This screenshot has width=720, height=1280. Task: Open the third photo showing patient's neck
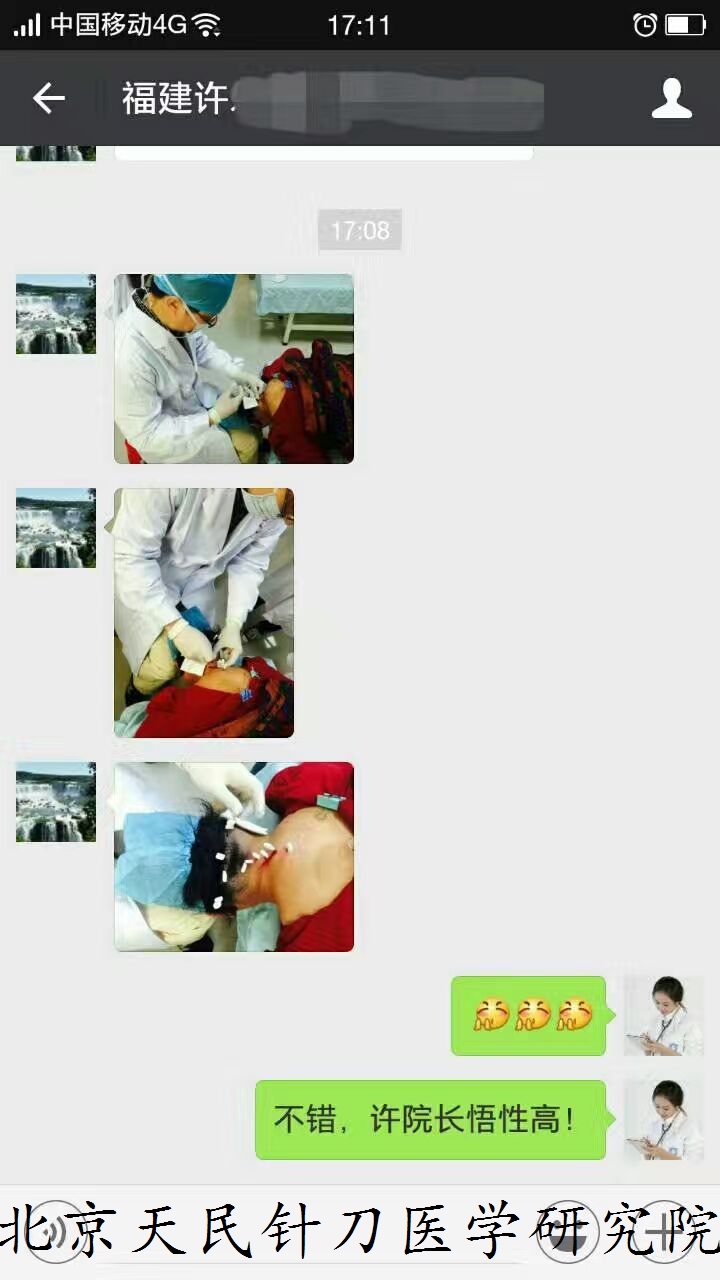234,857
